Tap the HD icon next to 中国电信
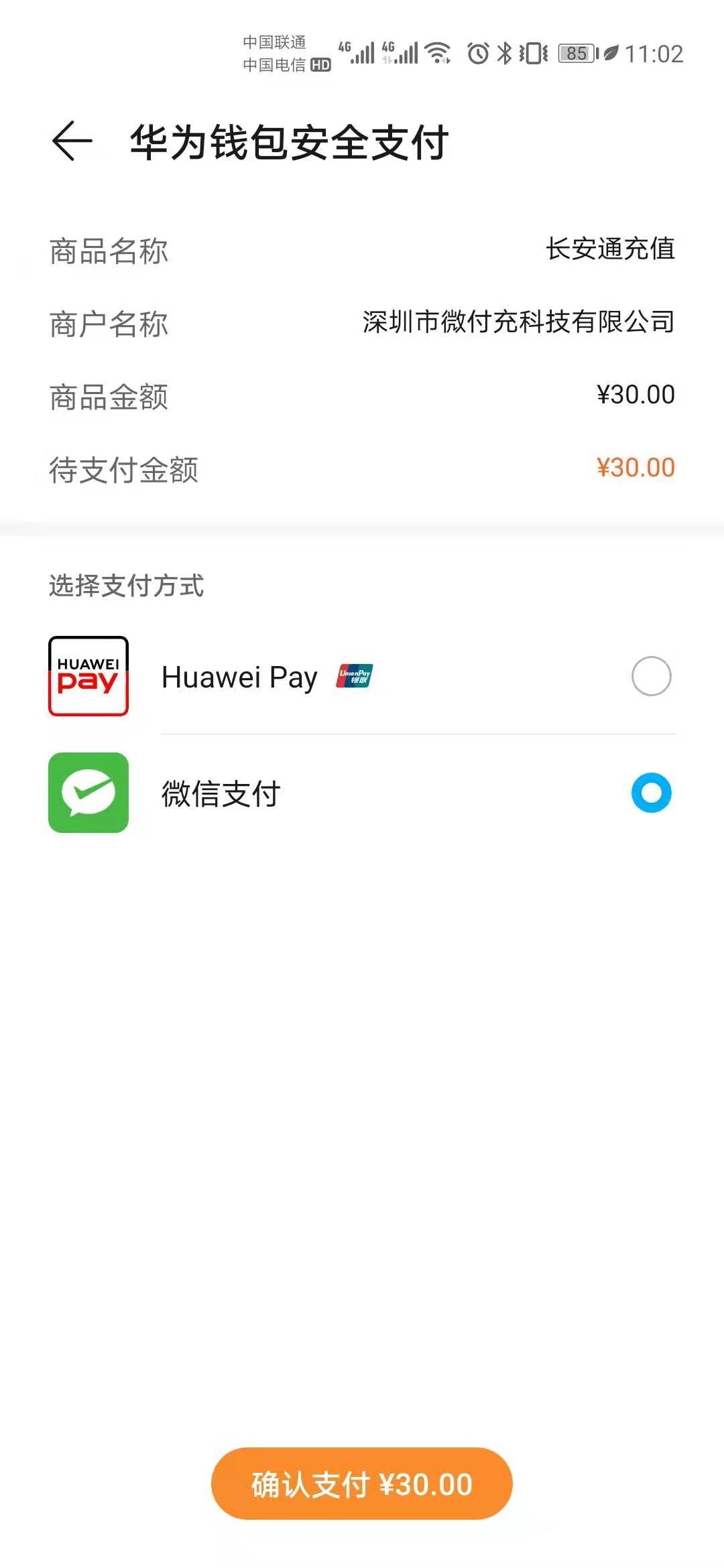 coord(320,65)
